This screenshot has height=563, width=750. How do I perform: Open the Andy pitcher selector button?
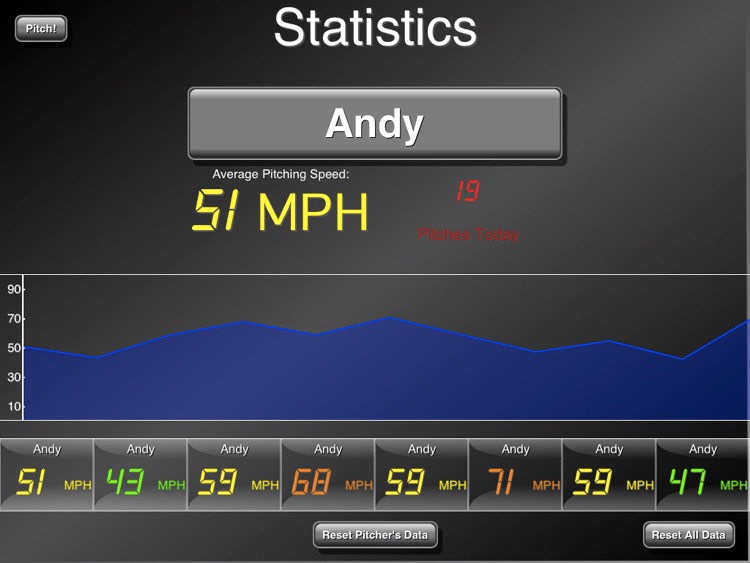[375, 124]
